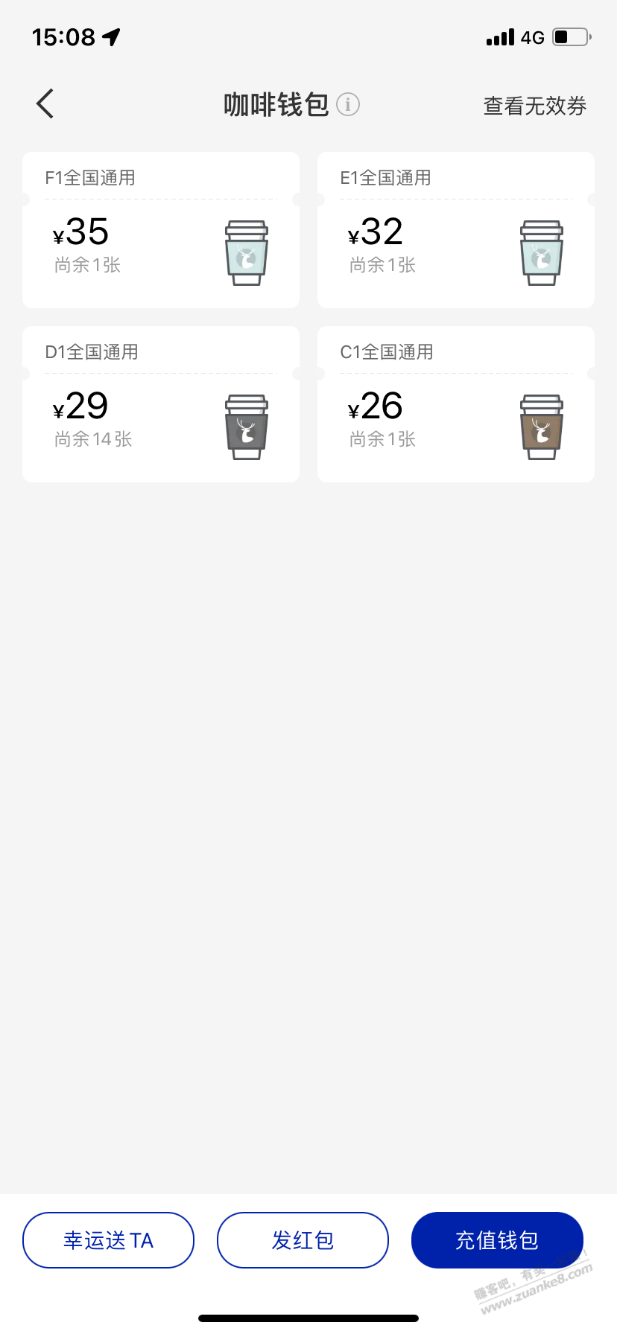The width and height of the screenshot is (617, 1334).
Task: Select the E1全国通用 ¥32 coupon card
Action: pyautogui.click(x=456, y=231)
